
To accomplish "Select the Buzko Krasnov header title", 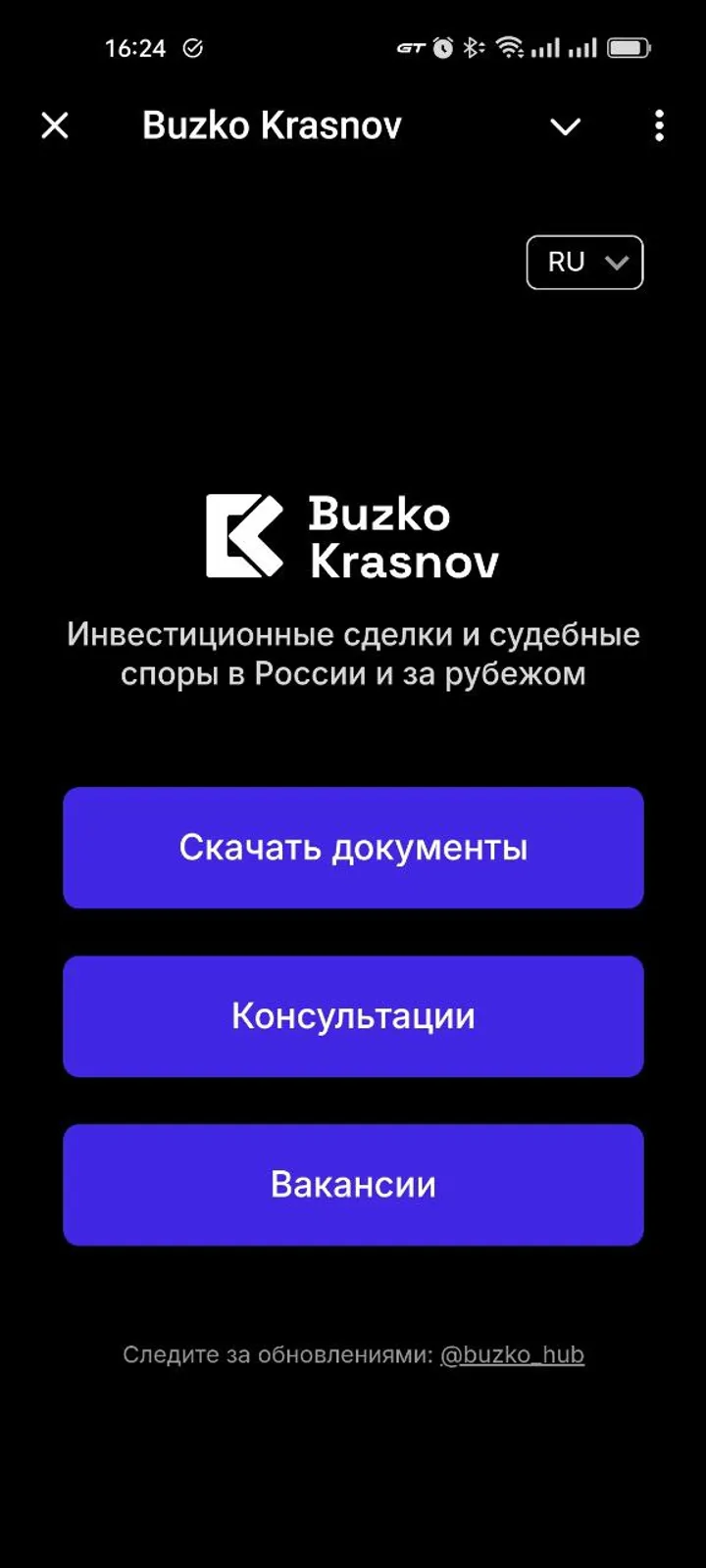I will [272, 124].
